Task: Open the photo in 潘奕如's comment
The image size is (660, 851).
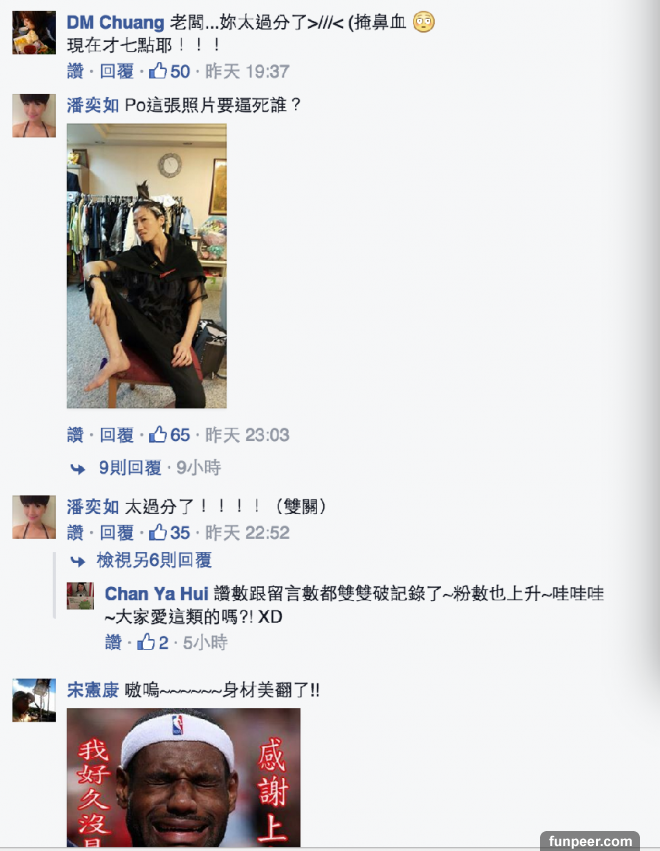Action: pyautogui.click(x=146, y=266)
